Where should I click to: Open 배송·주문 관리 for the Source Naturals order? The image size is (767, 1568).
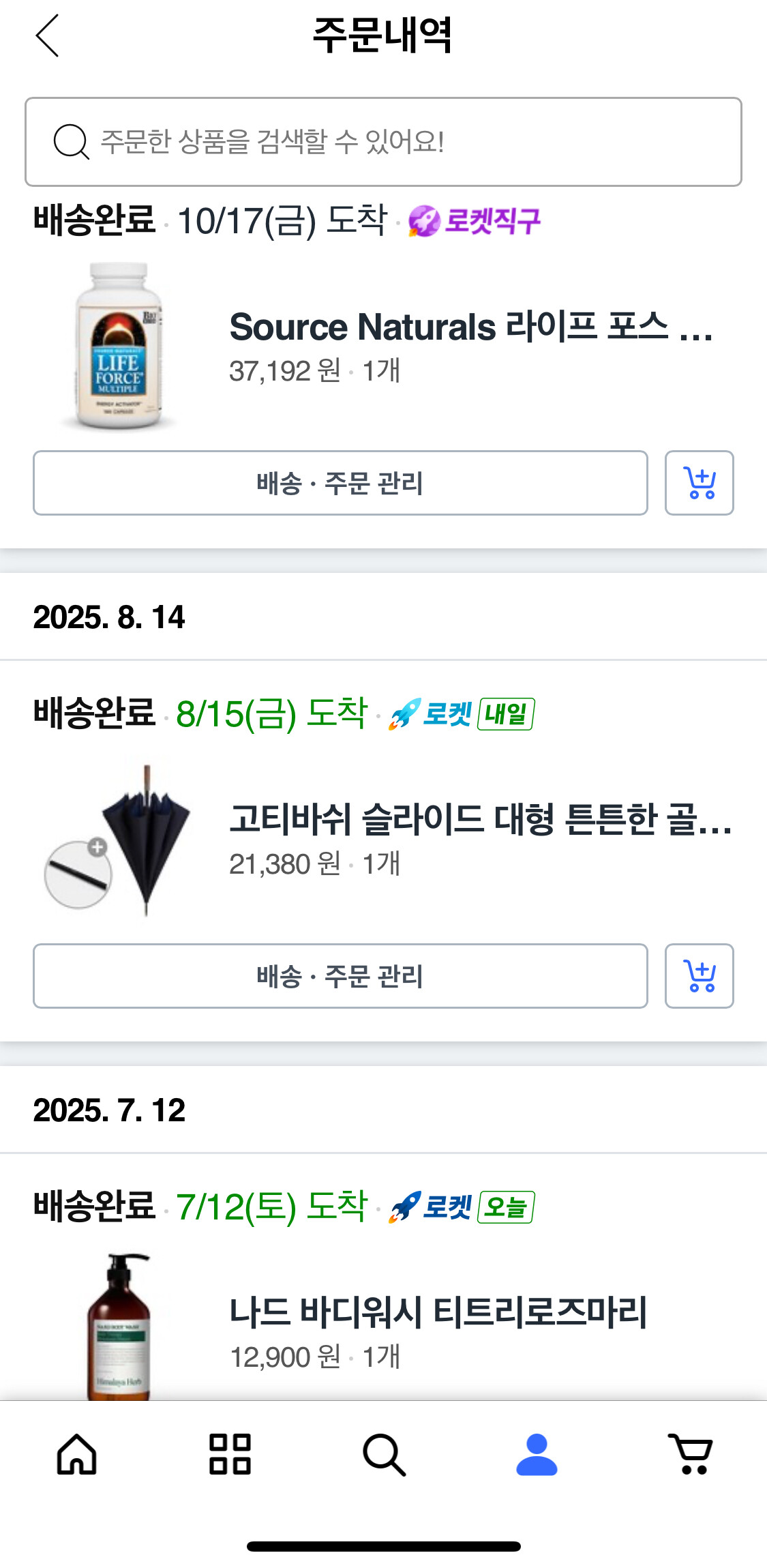point(340,483)
